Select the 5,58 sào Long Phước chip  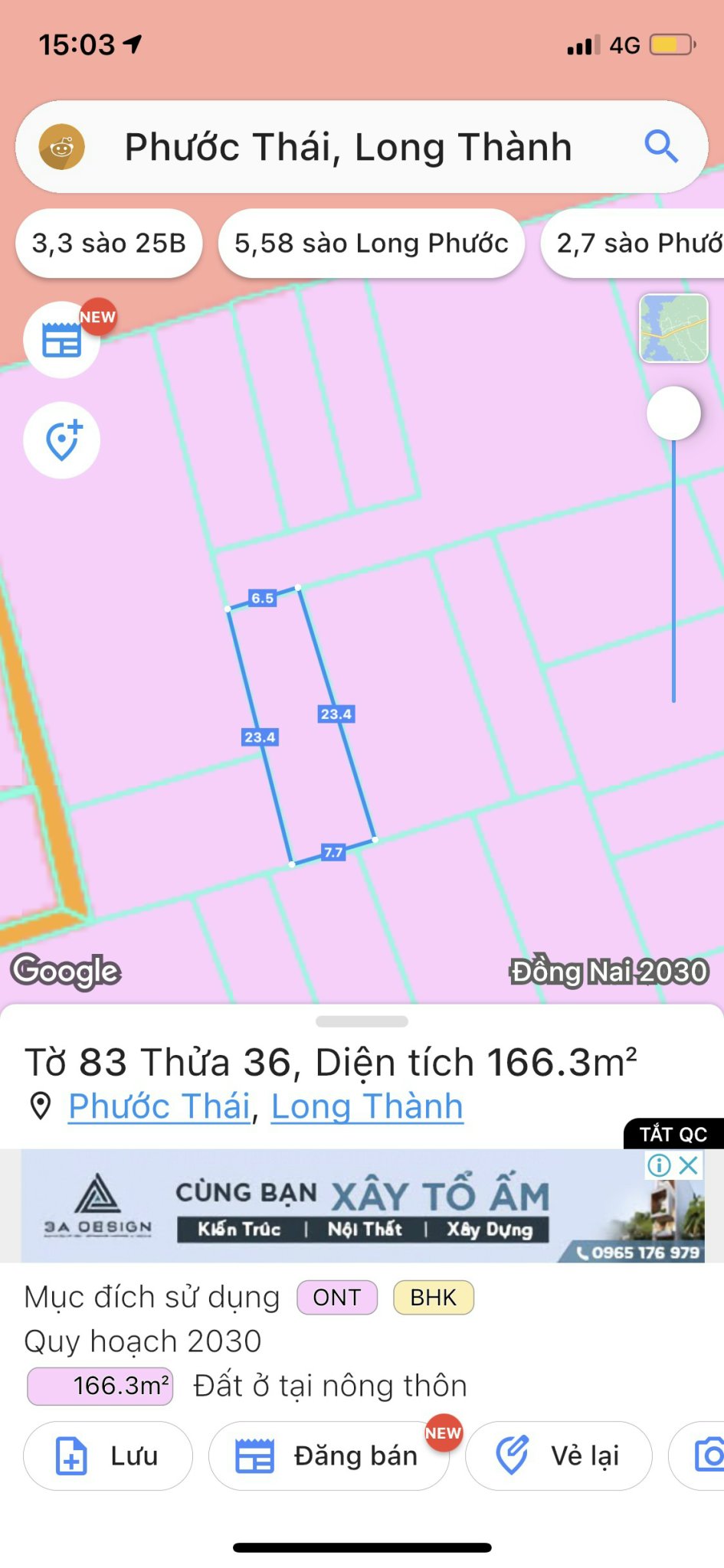pos(372,243)
